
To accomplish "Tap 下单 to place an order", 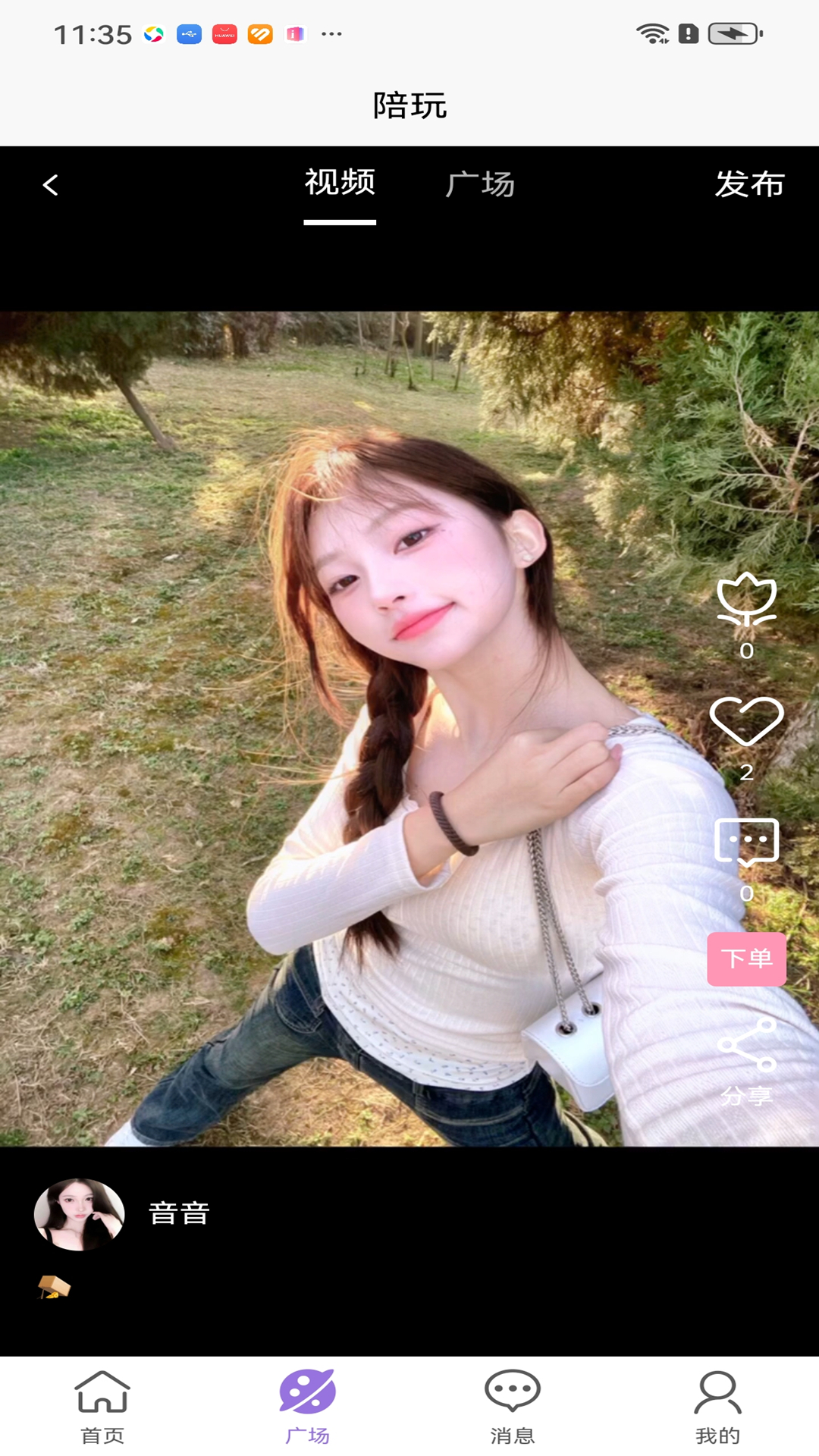I will [x=747, y=959].
